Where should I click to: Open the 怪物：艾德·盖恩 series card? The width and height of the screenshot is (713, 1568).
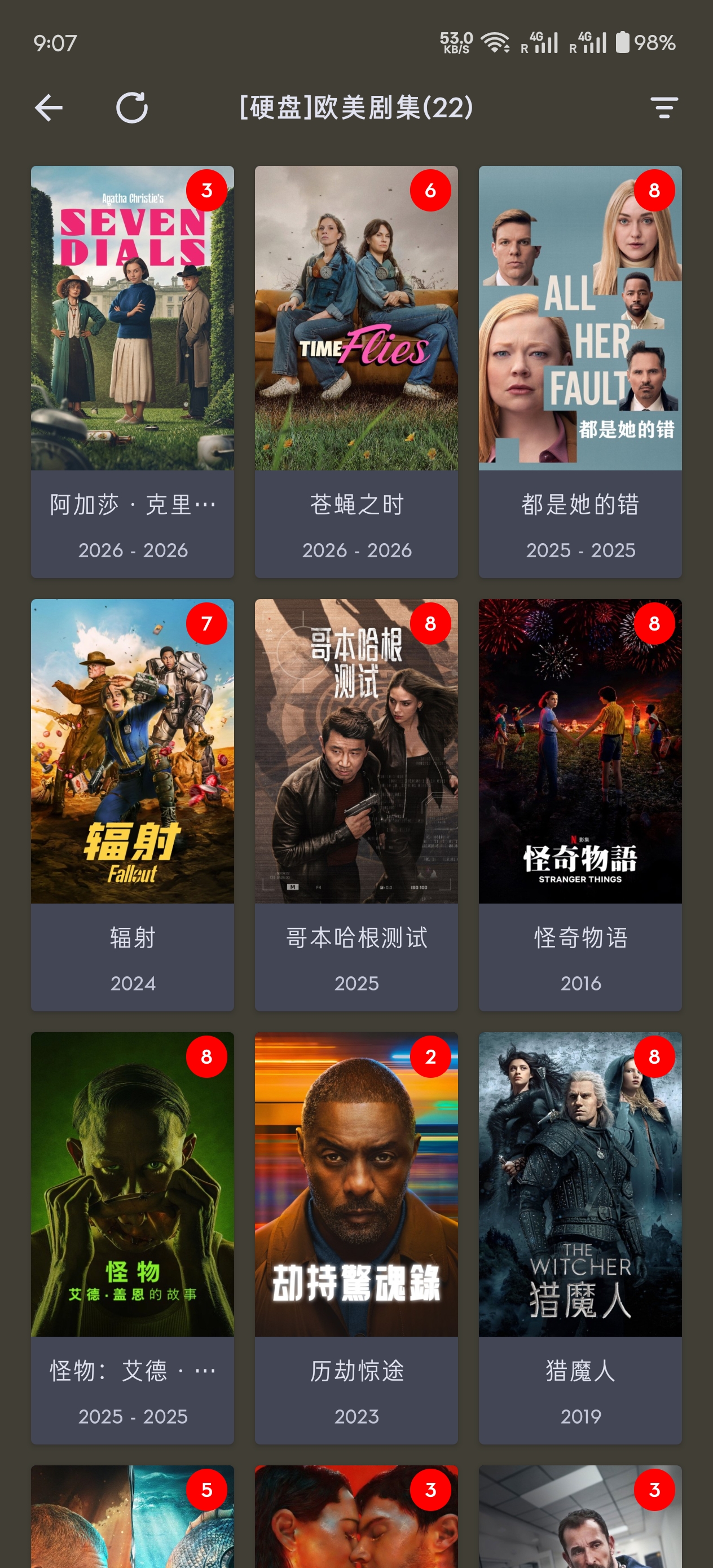point(132,1237)
